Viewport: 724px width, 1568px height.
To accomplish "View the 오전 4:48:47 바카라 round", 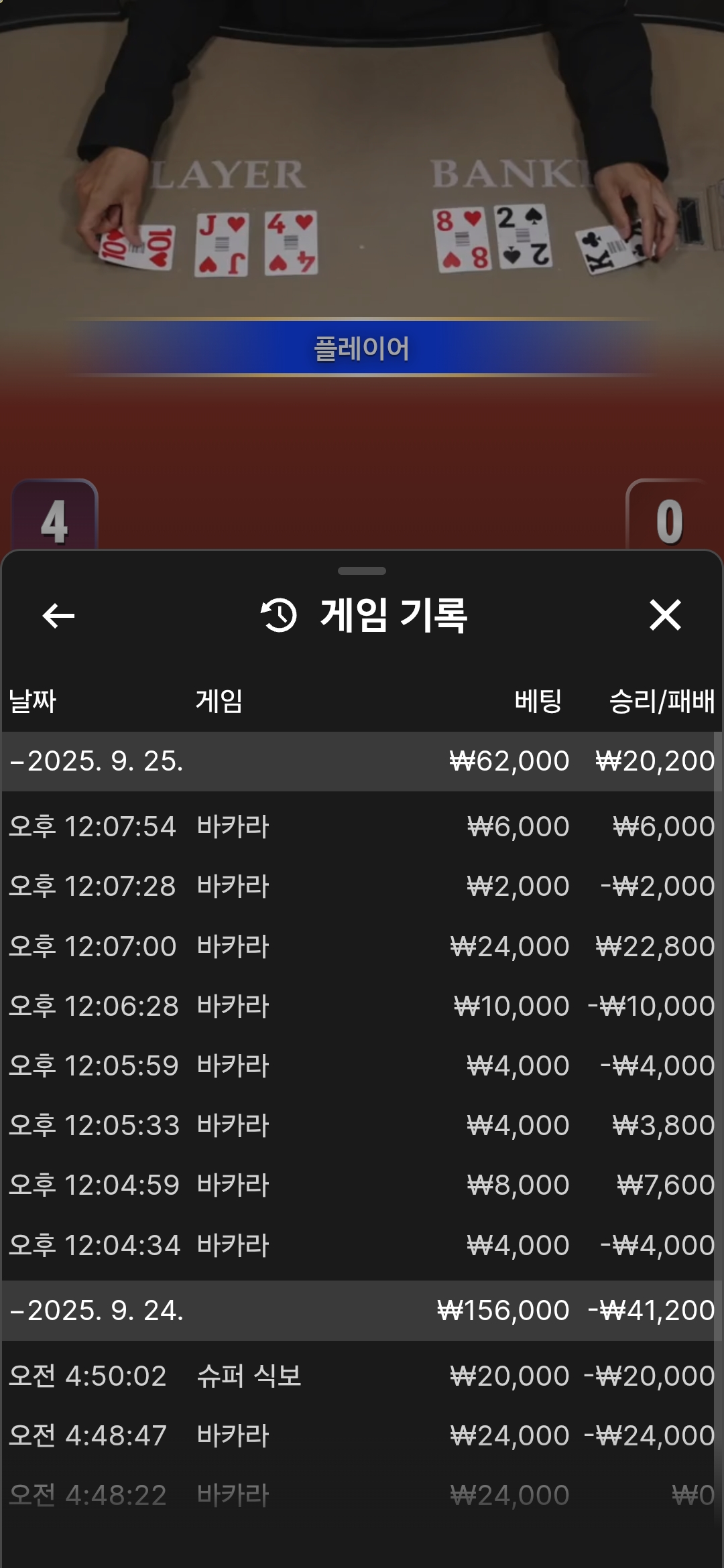I will (x=362, y=1436).
